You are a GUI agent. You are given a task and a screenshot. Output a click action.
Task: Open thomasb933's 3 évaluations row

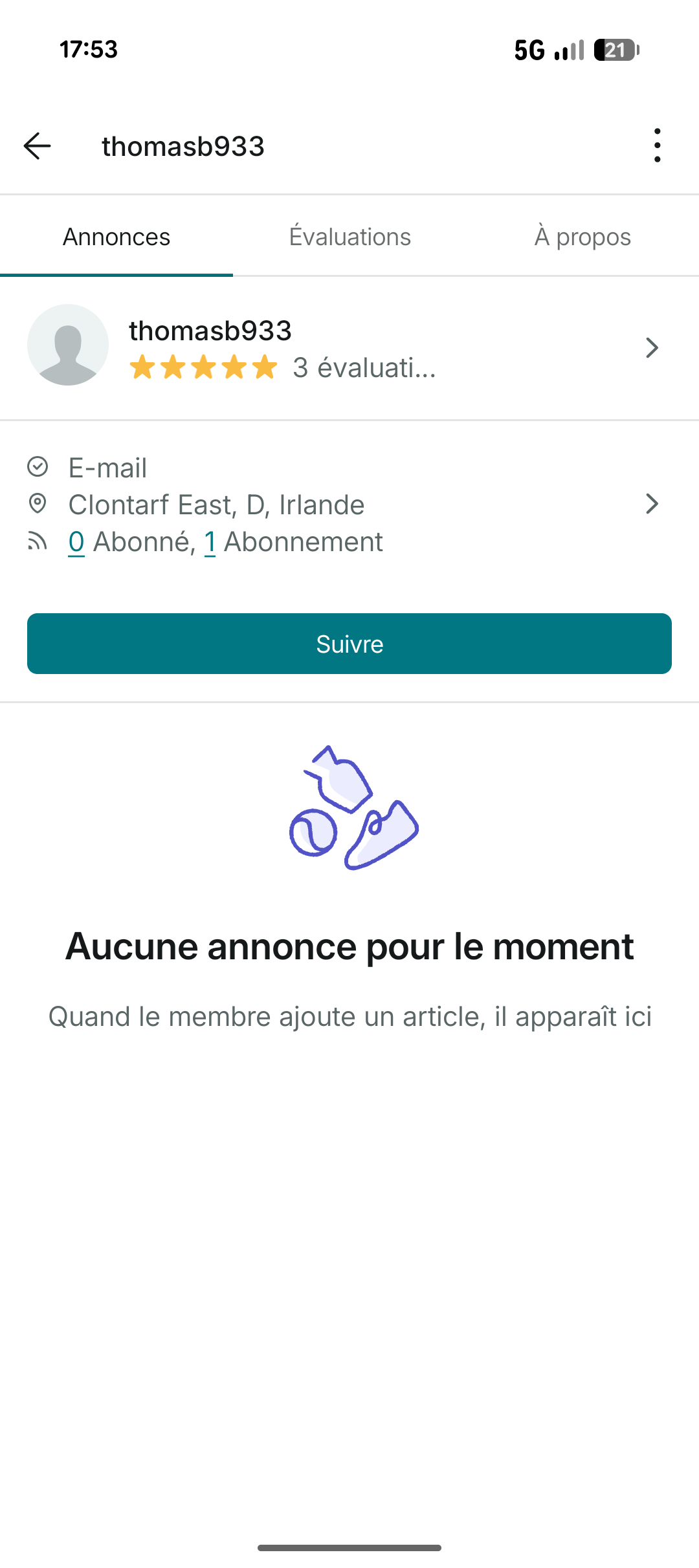point(349,348)
